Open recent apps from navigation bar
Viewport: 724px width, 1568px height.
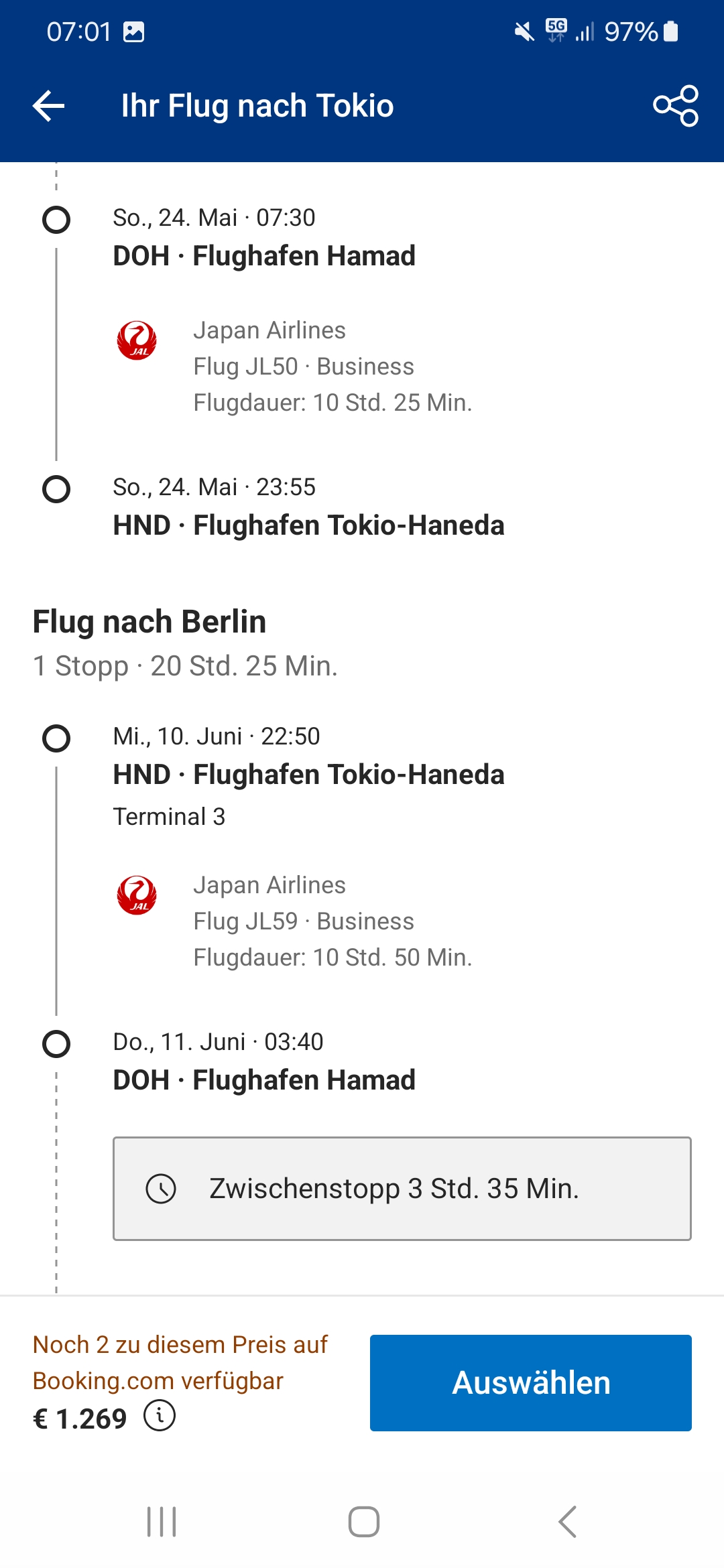[162, 1521]
